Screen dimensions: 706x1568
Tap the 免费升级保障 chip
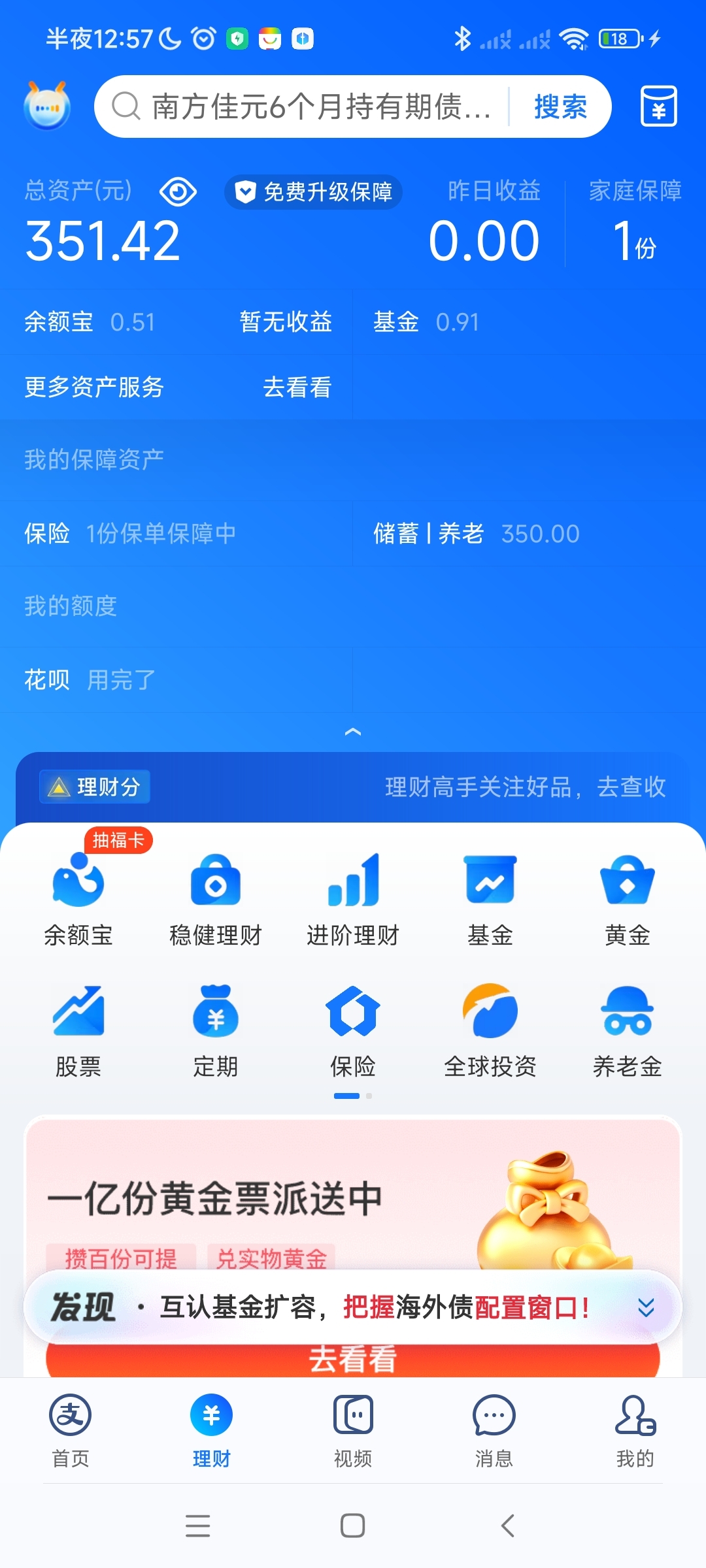click(314, 192)
